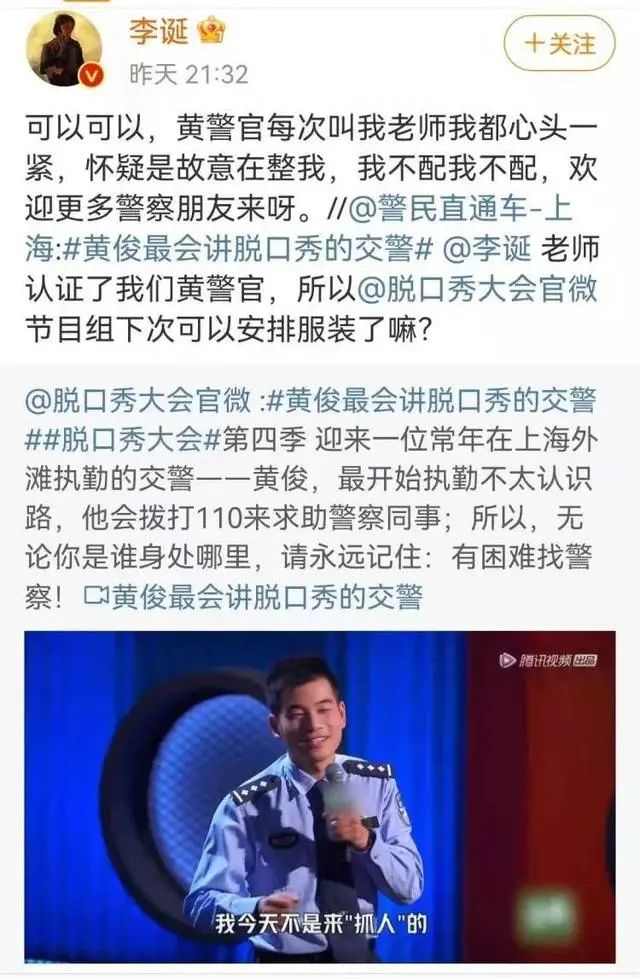Open 李诞's profile avatar

point(64,50)
